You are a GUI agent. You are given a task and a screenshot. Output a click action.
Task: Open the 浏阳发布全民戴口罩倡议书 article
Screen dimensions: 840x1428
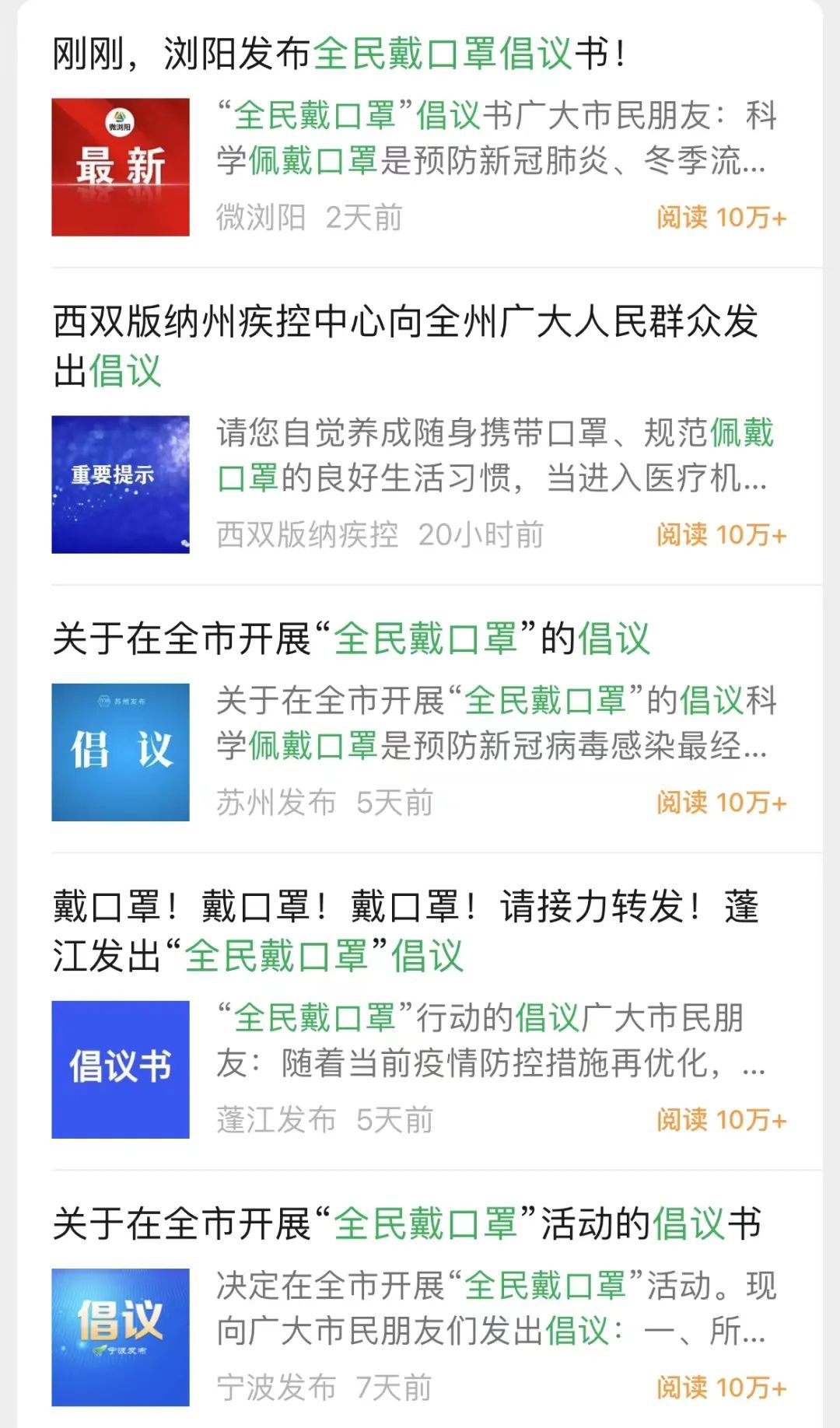(339, 54)
